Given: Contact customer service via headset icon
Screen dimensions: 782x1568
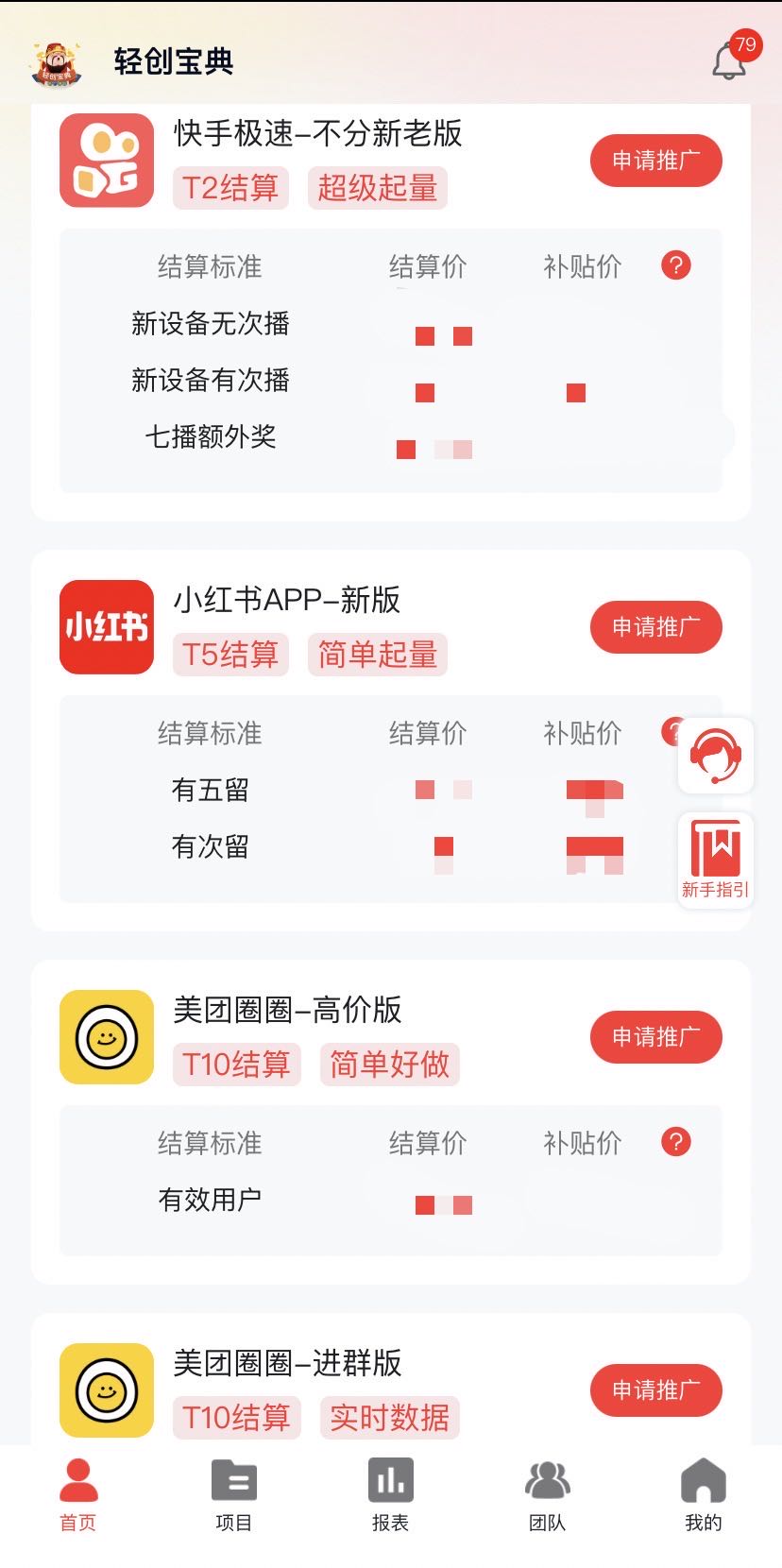Looking at the screenshot, I should (715, 756).
